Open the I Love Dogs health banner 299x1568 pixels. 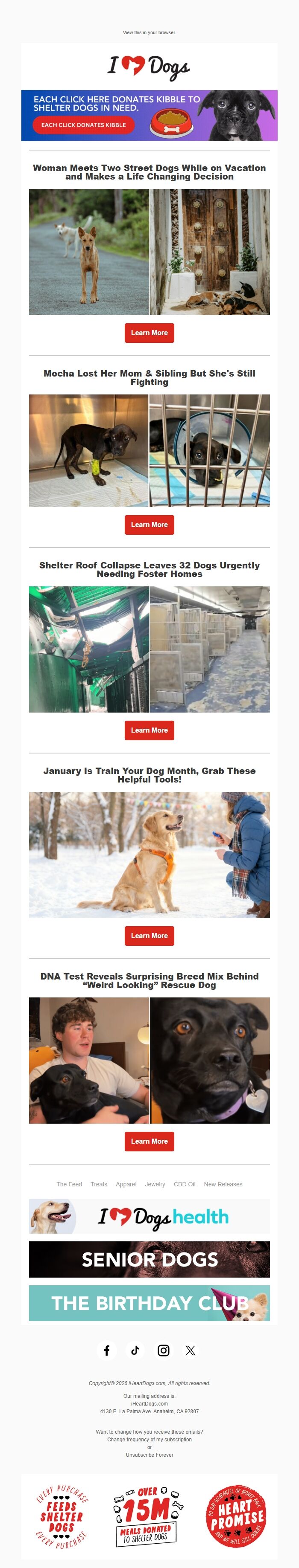click(x=149, y=1217)
